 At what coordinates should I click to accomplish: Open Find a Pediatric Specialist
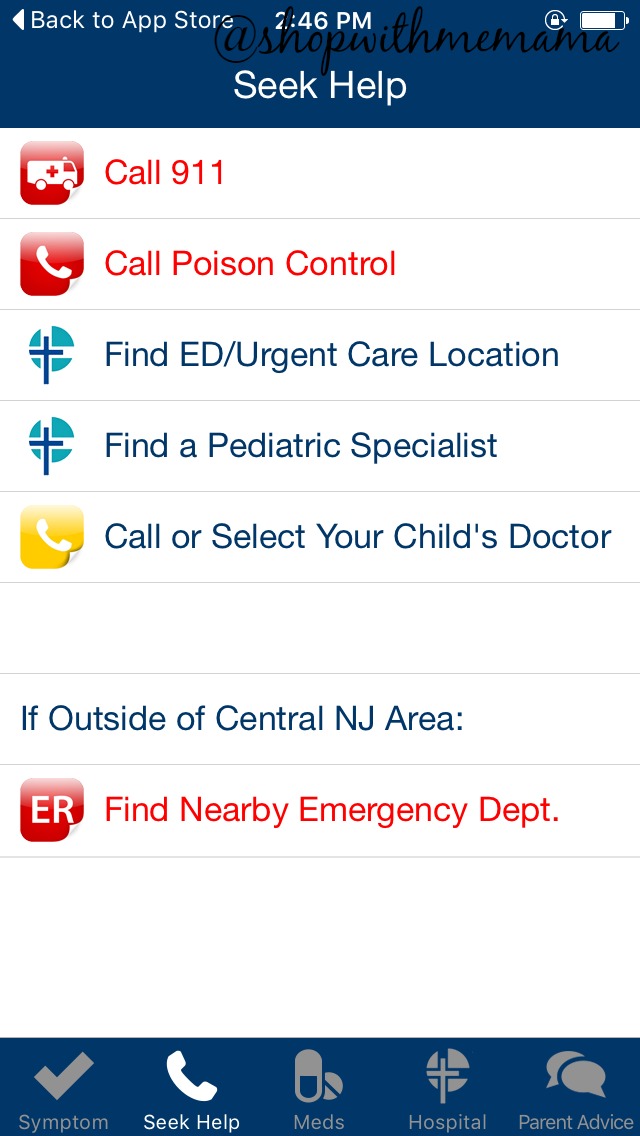(x=320, y=446)
